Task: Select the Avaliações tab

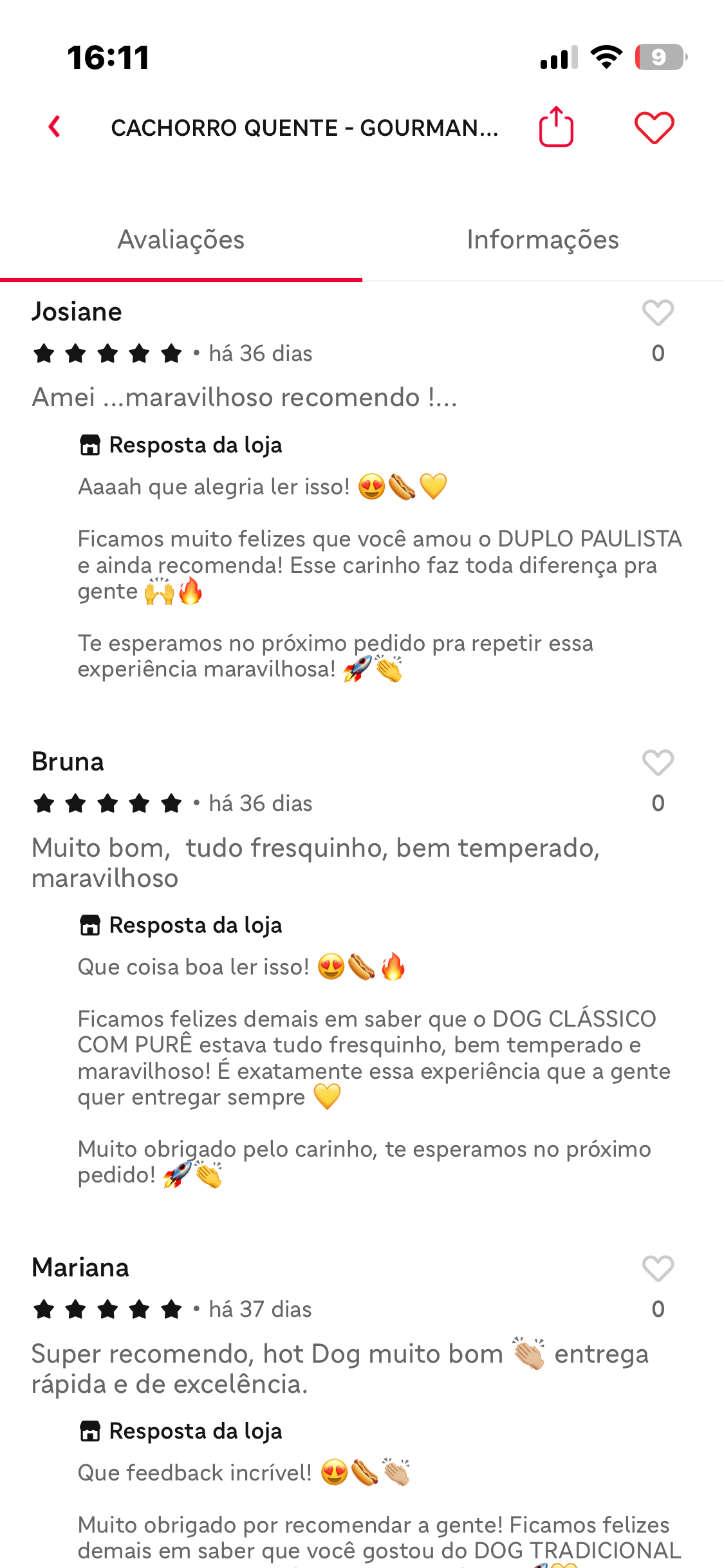Action: (181, 240)
